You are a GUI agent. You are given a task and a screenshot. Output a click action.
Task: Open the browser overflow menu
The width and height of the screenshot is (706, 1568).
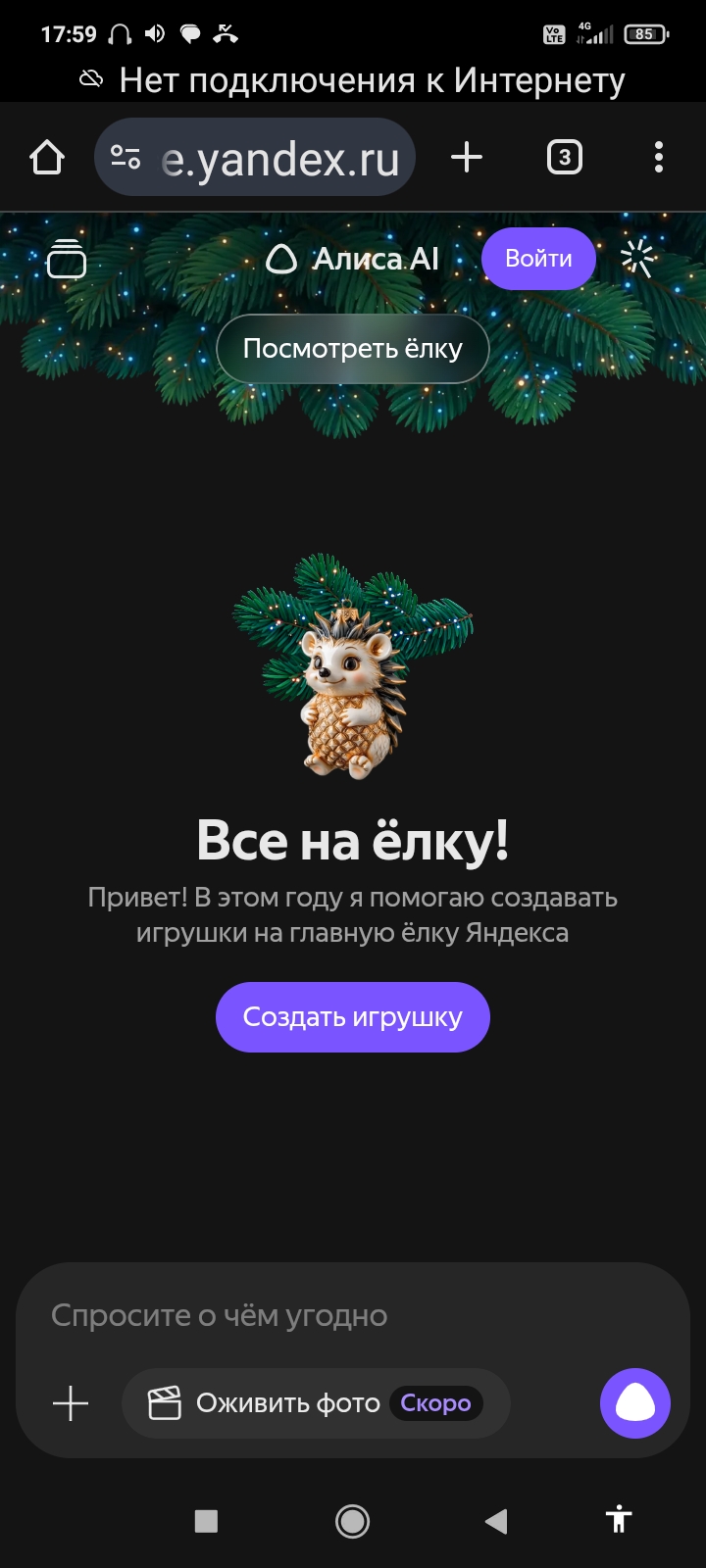pyautogui.click(x=658, y=157)
